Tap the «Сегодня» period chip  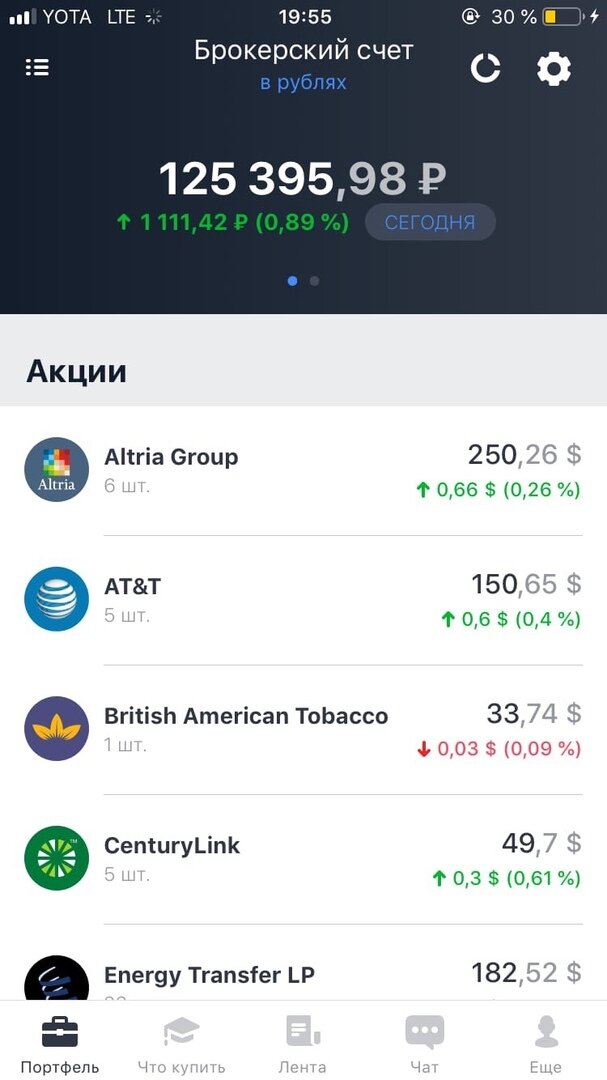point(430,222)
